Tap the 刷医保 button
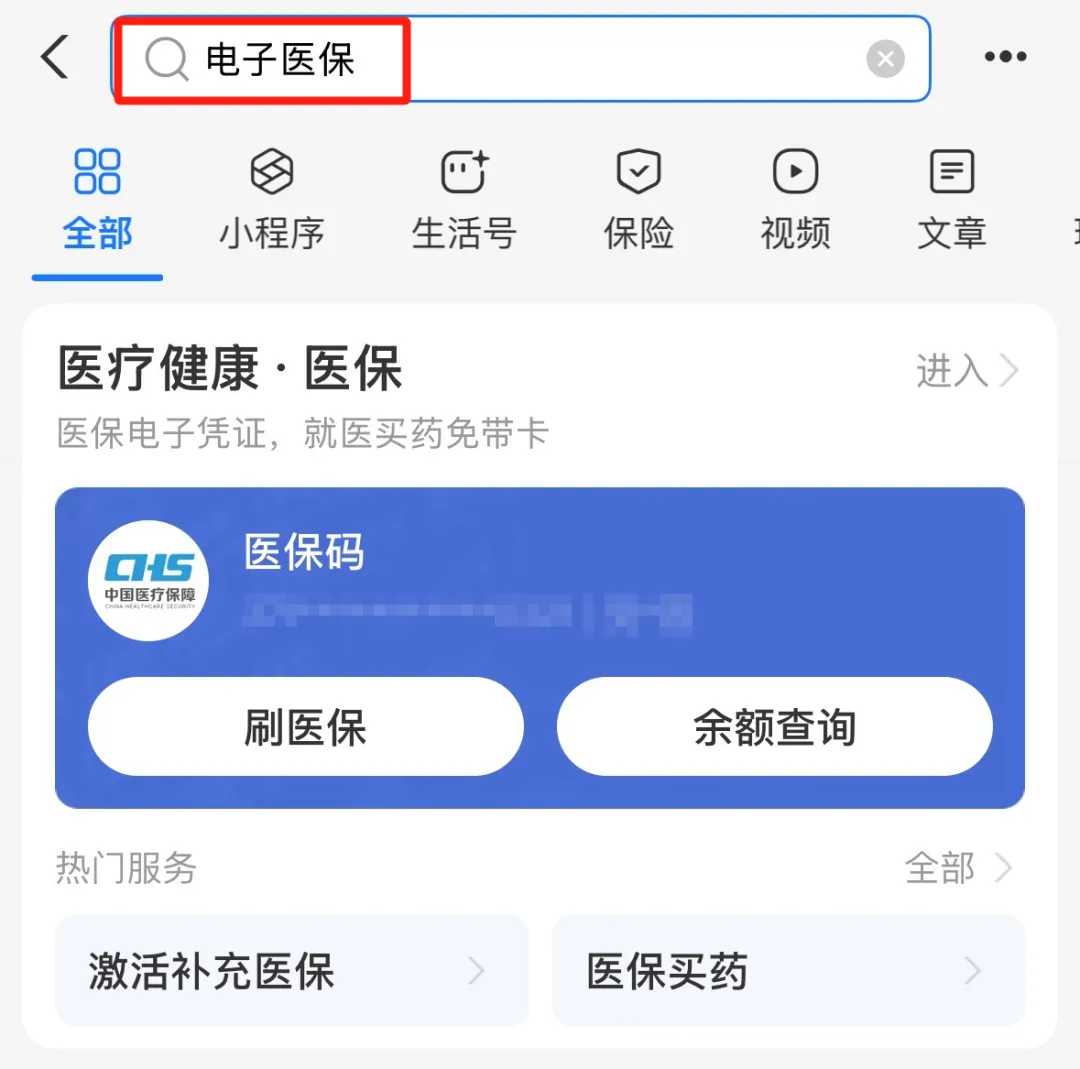The height and width of the screenshot is (1069, 1080). (x=306, y=727)
